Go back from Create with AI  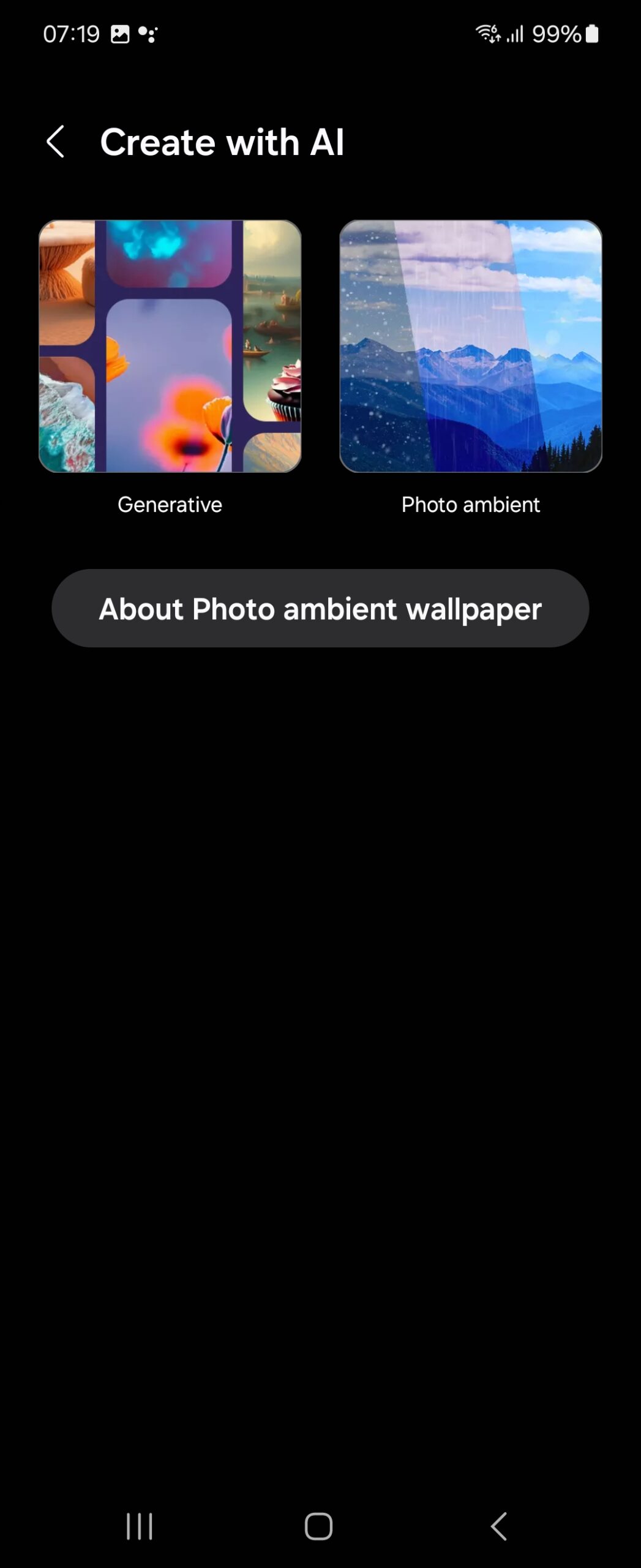(56, 142)
